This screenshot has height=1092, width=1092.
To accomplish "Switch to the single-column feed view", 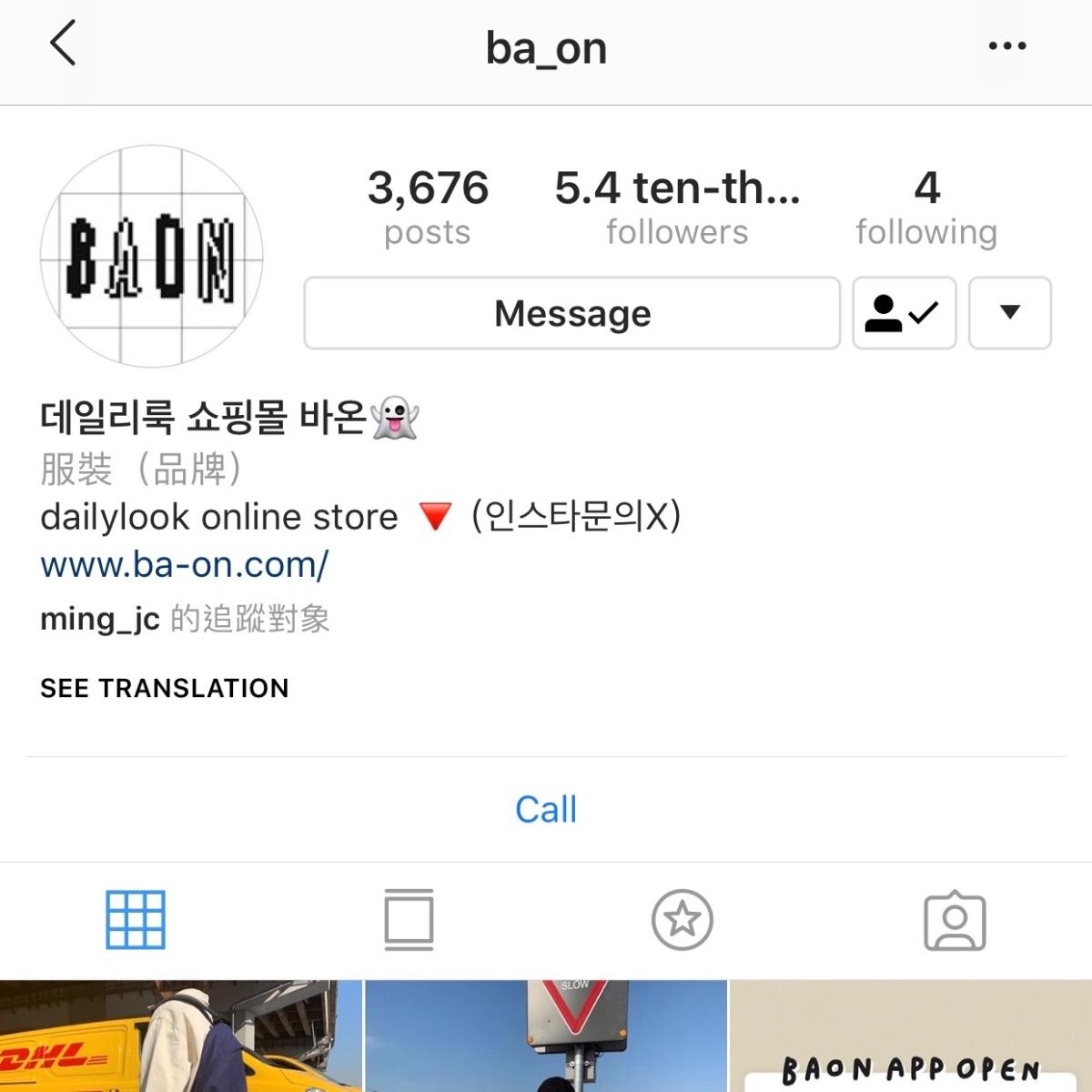I will pos(409,920).
